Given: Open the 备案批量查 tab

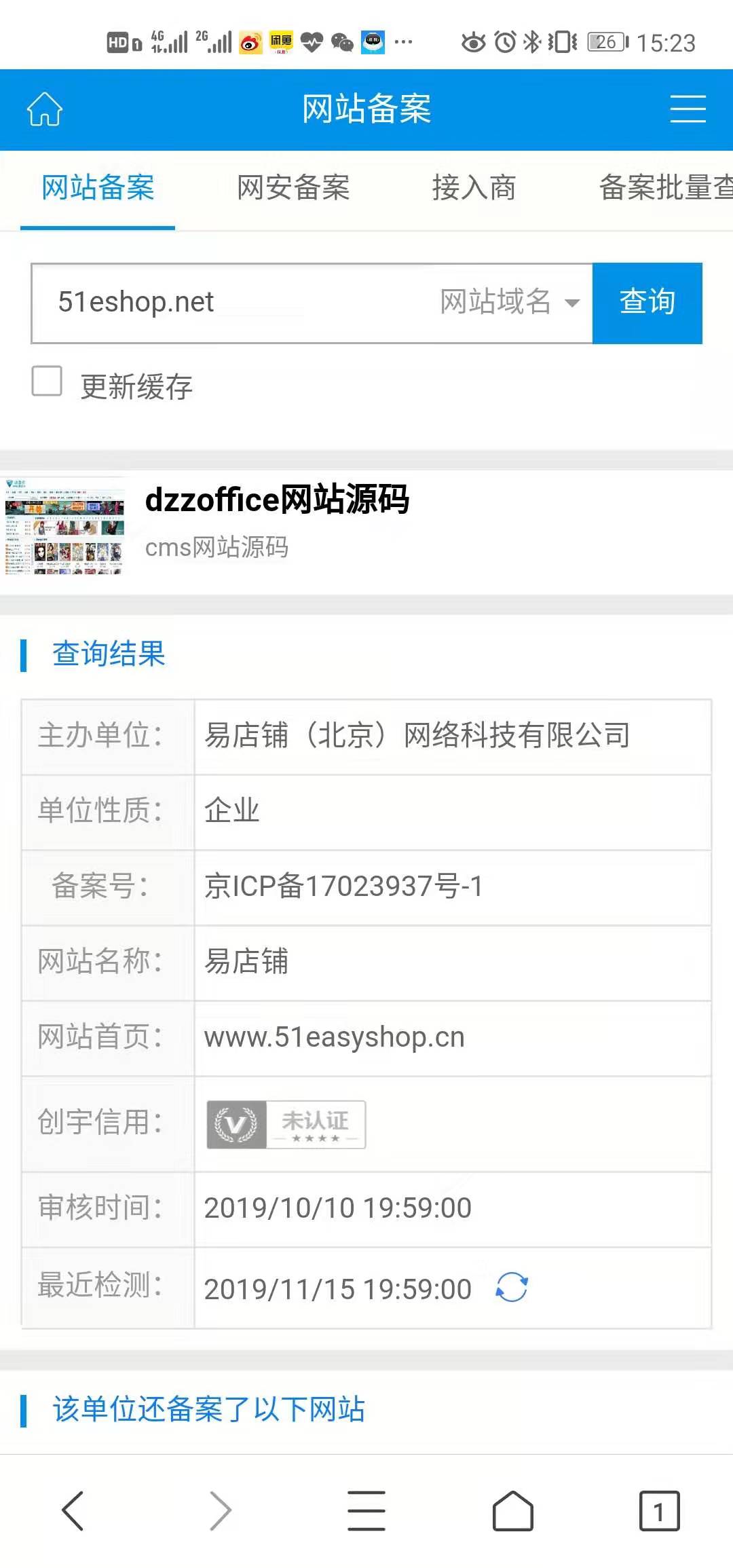Looking at the screenshot, I should click(x=665, y=188).
